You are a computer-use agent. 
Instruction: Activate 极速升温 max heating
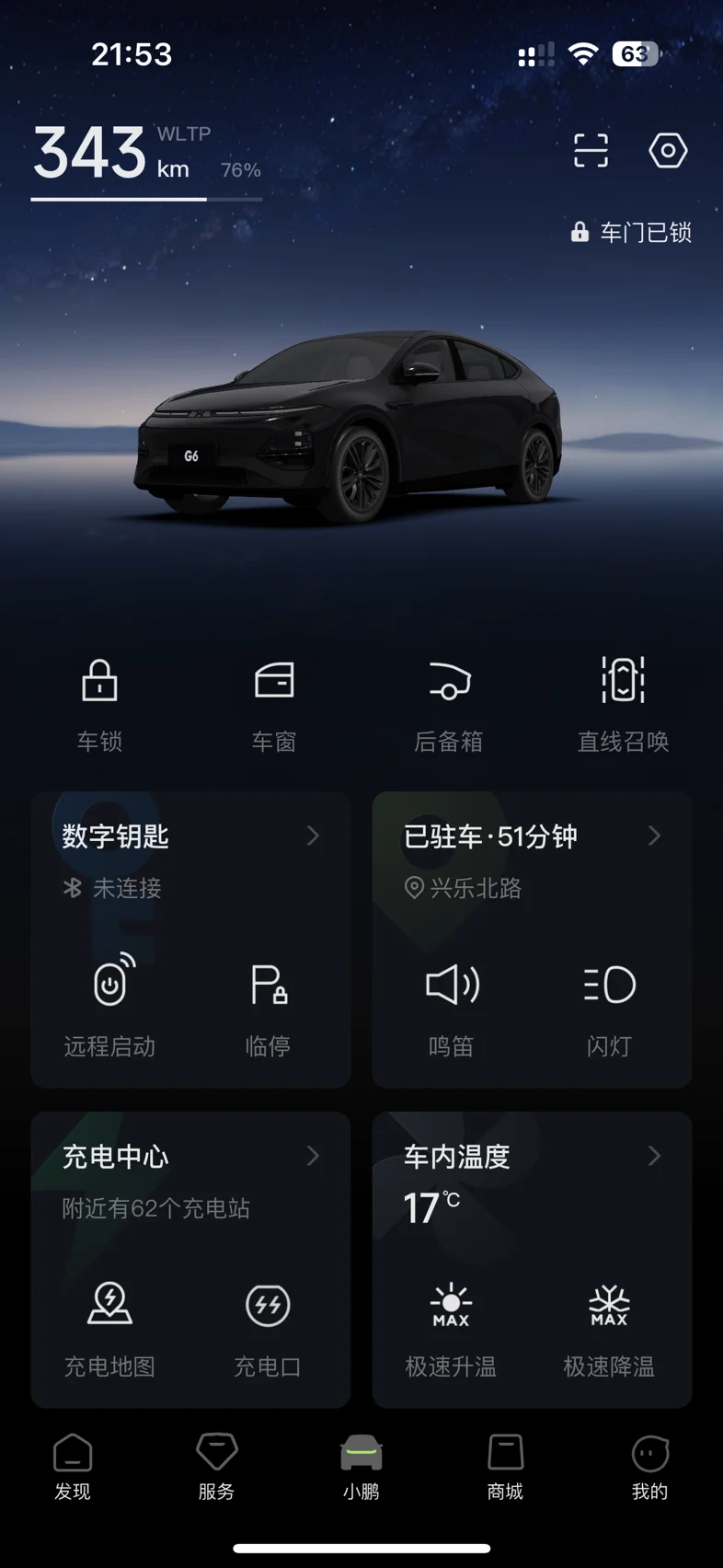pyautogui.click(x=451, y=1328)
